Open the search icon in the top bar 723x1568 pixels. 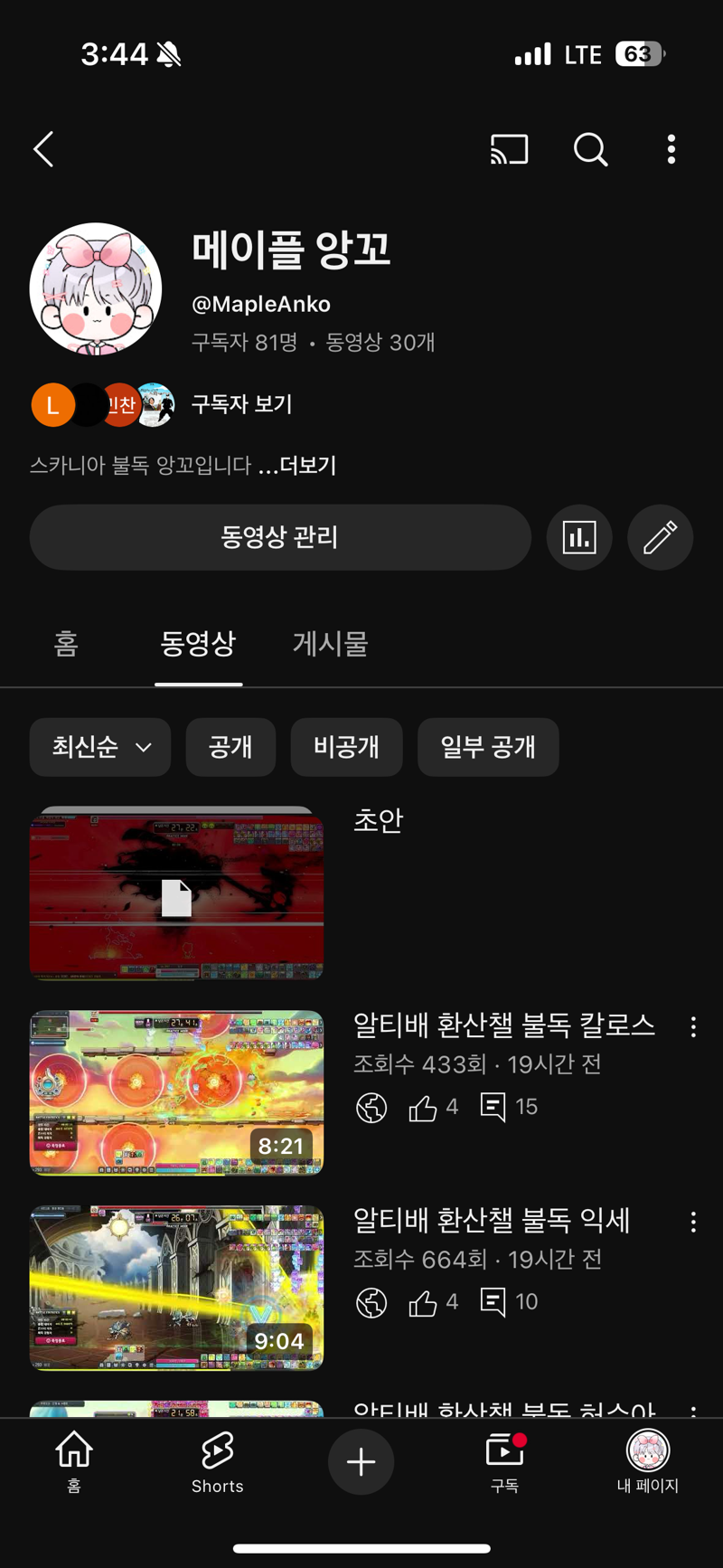tap(590, 149)
